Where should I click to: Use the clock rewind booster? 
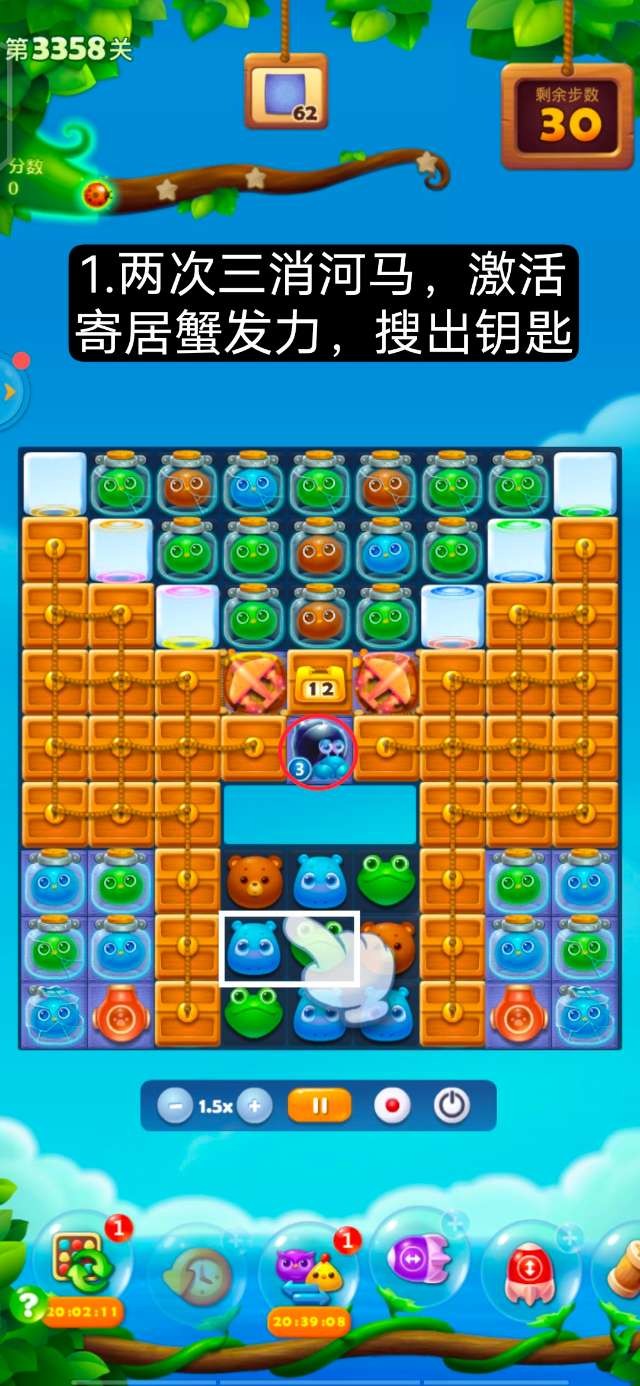tap(197, 1273)
